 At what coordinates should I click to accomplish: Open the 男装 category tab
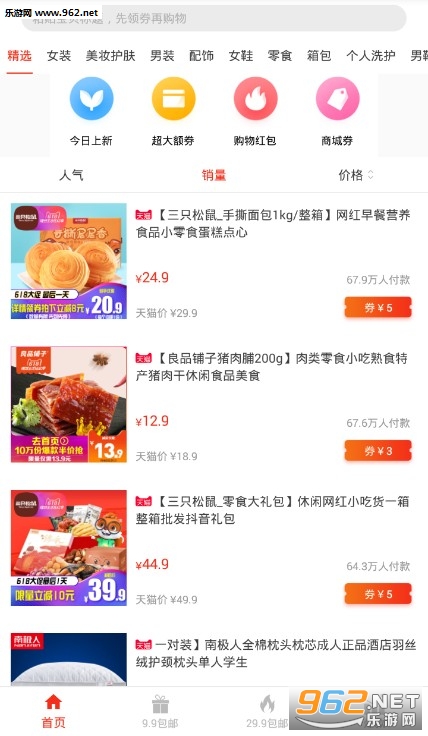(162, 56)
